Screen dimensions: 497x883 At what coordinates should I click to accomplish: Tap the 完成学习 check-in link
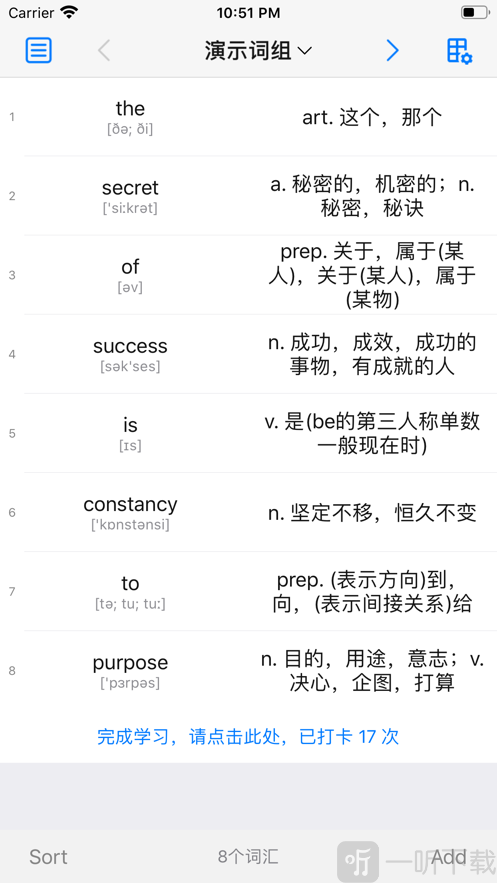tap(248, 737)
